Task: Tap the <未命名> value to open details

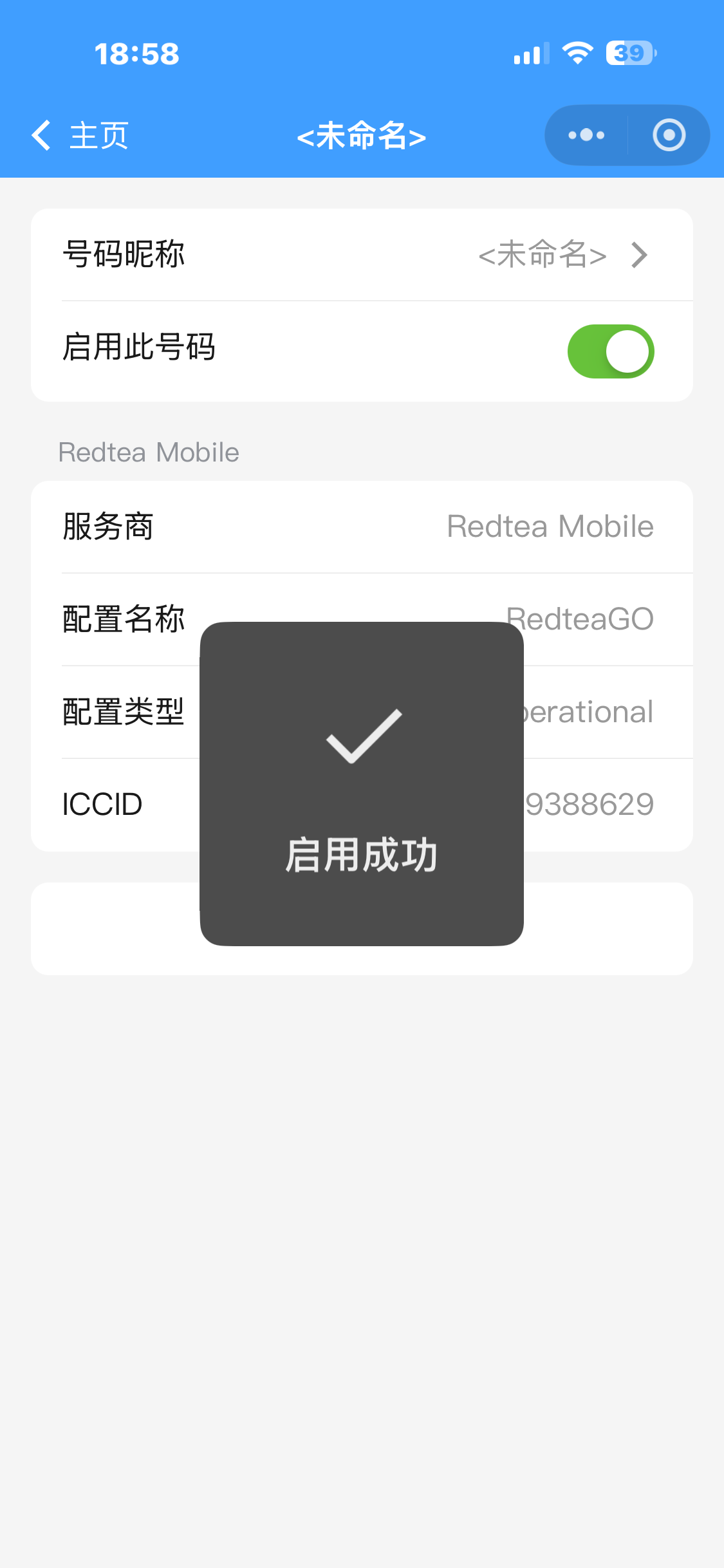Action: [543, 255]
